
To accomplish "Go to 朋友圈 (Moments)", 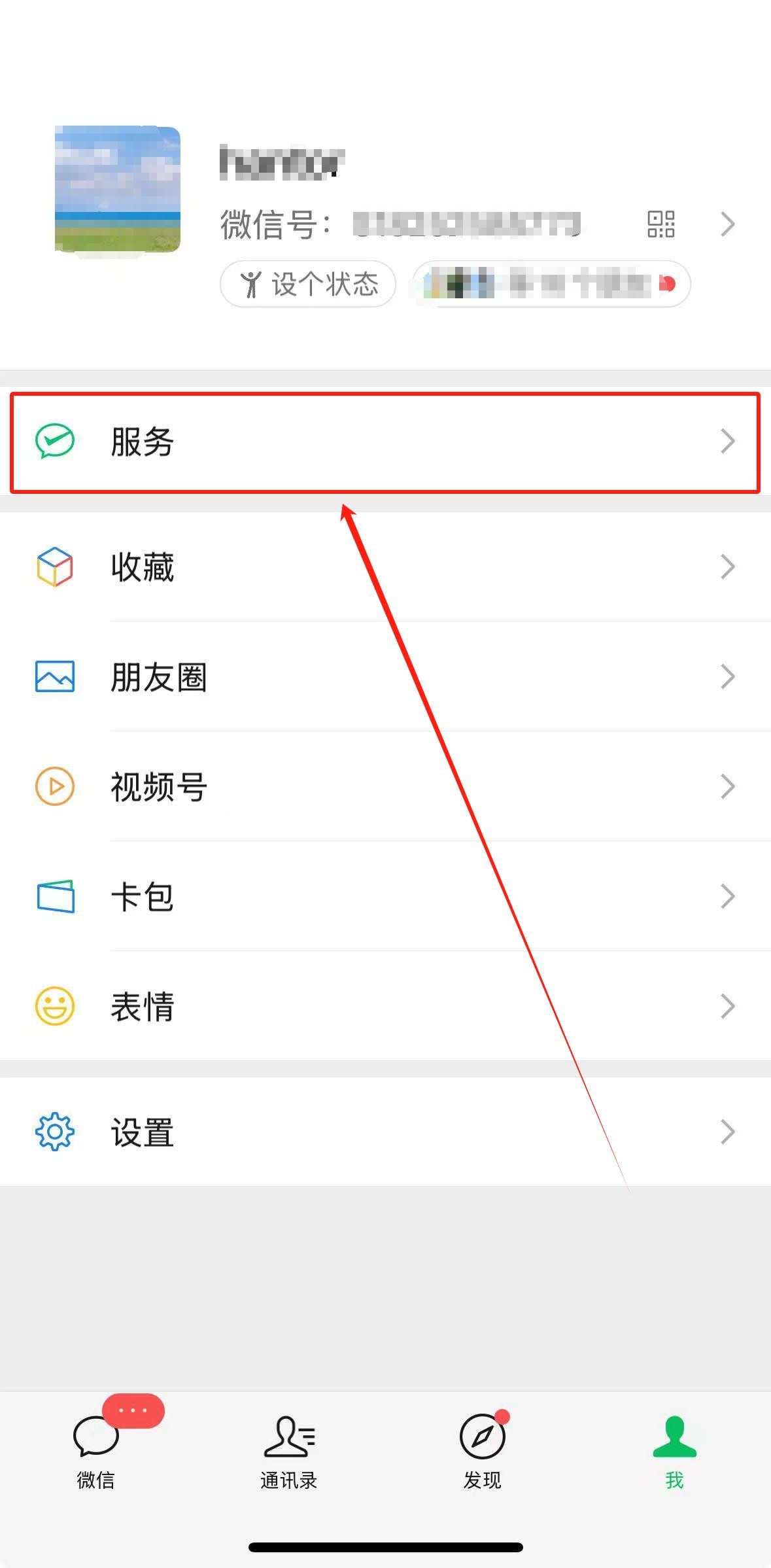I will pyautogui.click(x=385, y=676).
